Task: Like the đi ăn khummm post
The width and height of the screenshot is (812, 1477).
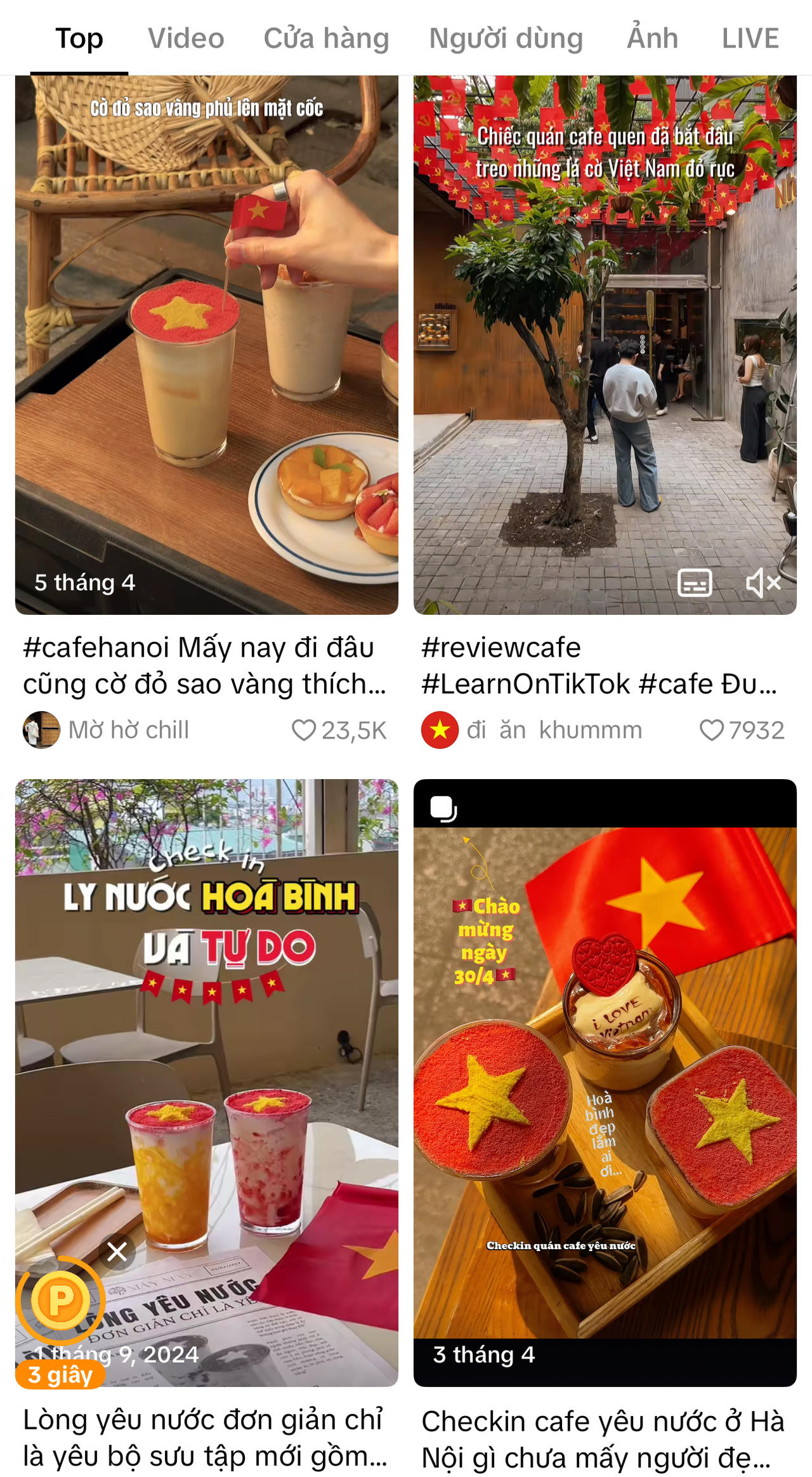Action: (x=711, y=730)
